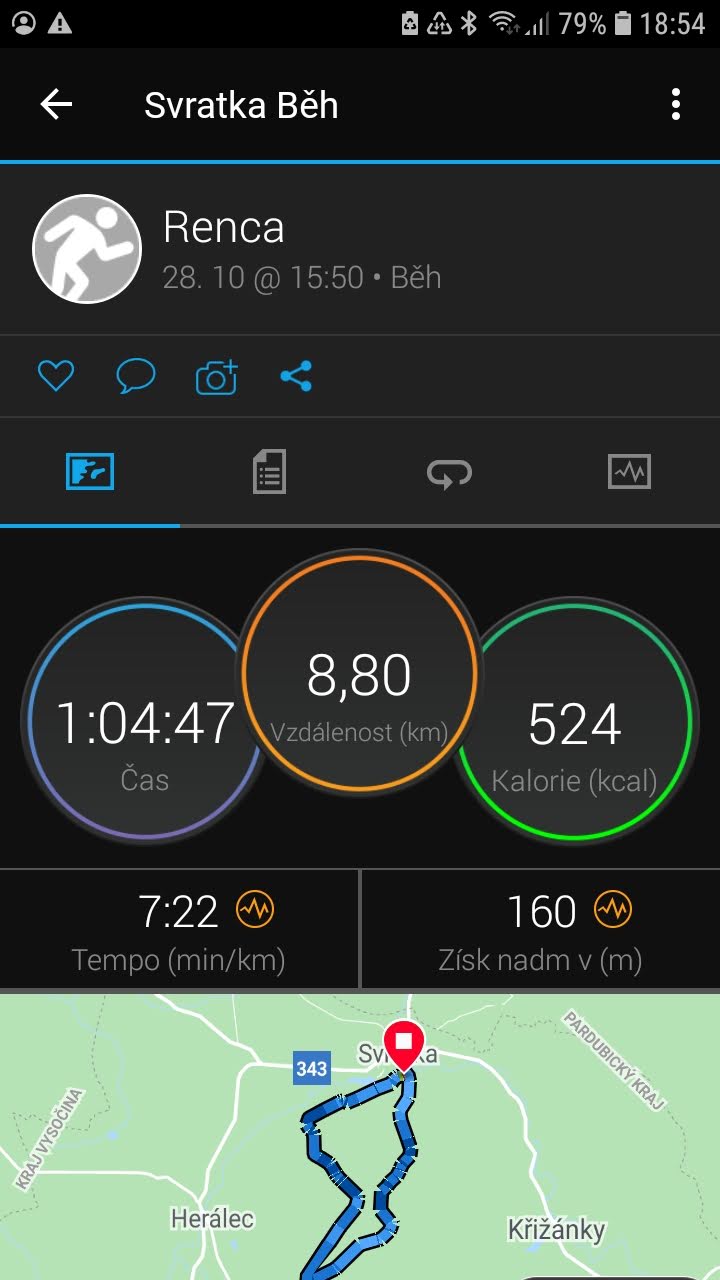Go back using the top arrow
Screen dimensions: 720x1280
pos(56,104)
